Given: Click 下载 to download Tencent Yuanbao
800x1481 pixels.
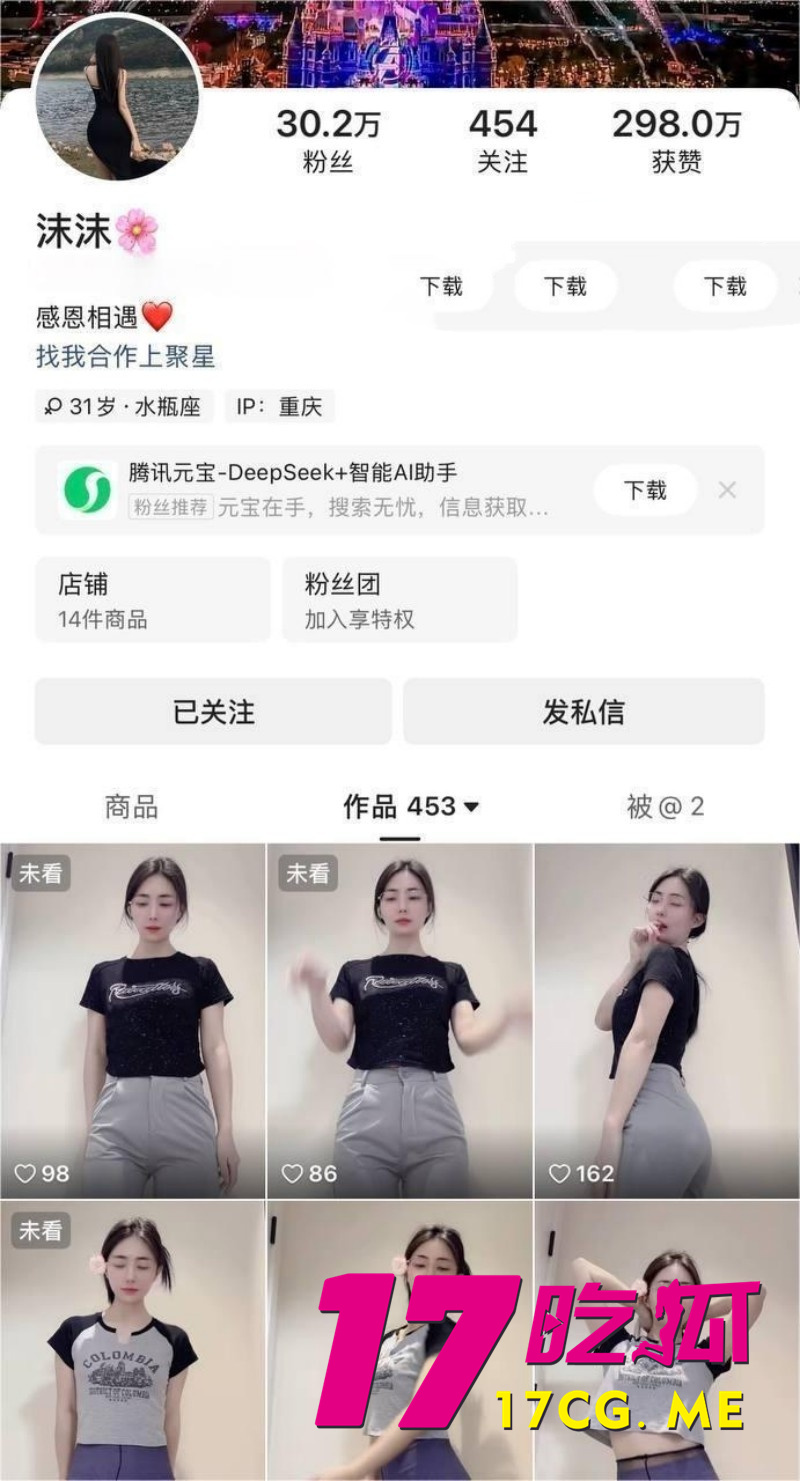Looking at the screenshot, I should pos(645,490).
